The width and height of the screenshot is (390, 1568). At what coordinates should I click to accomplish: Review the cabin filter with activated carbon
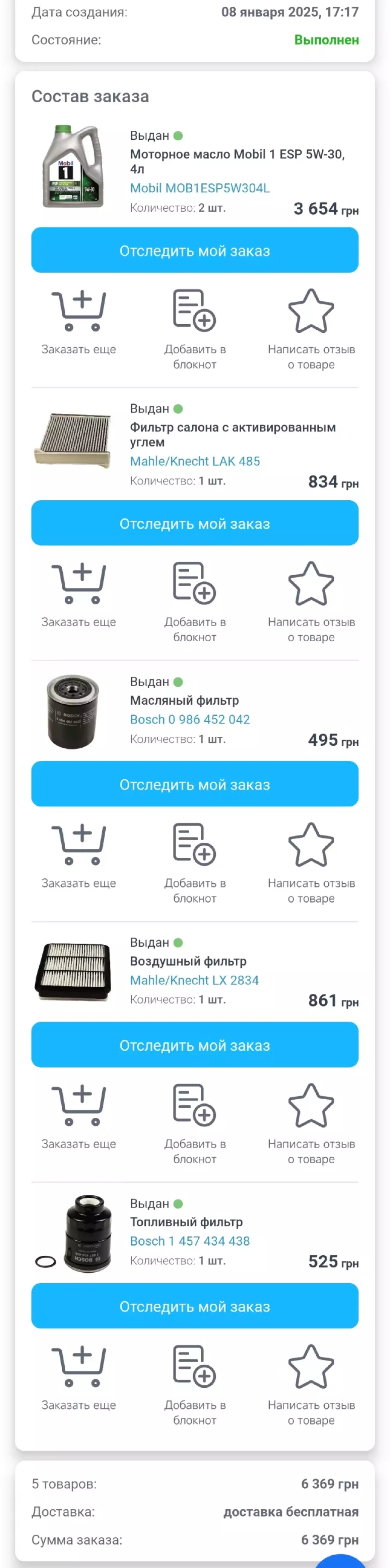coord(311,601)
